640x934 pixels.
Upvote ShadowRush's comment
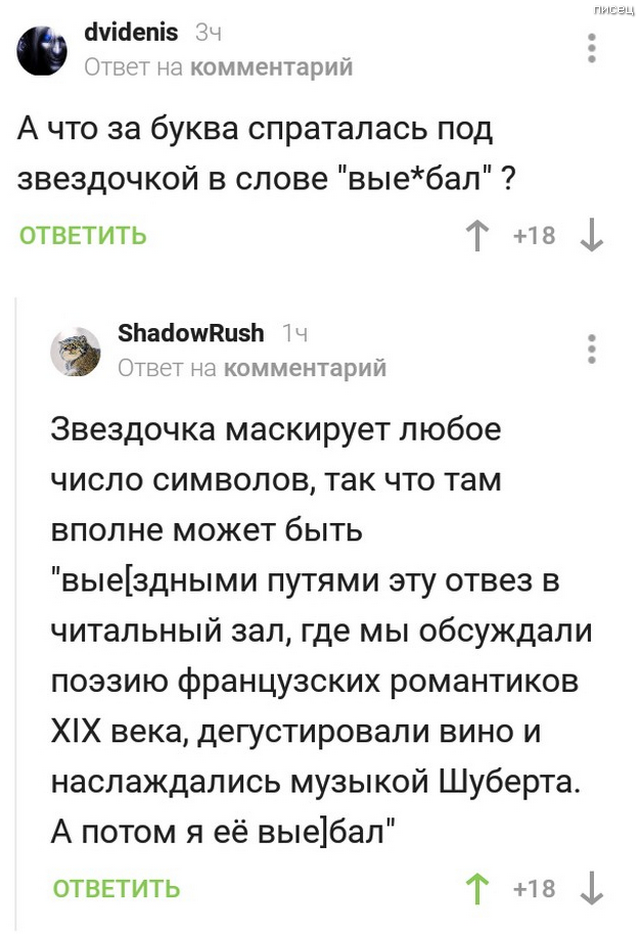tap(478, 888)
